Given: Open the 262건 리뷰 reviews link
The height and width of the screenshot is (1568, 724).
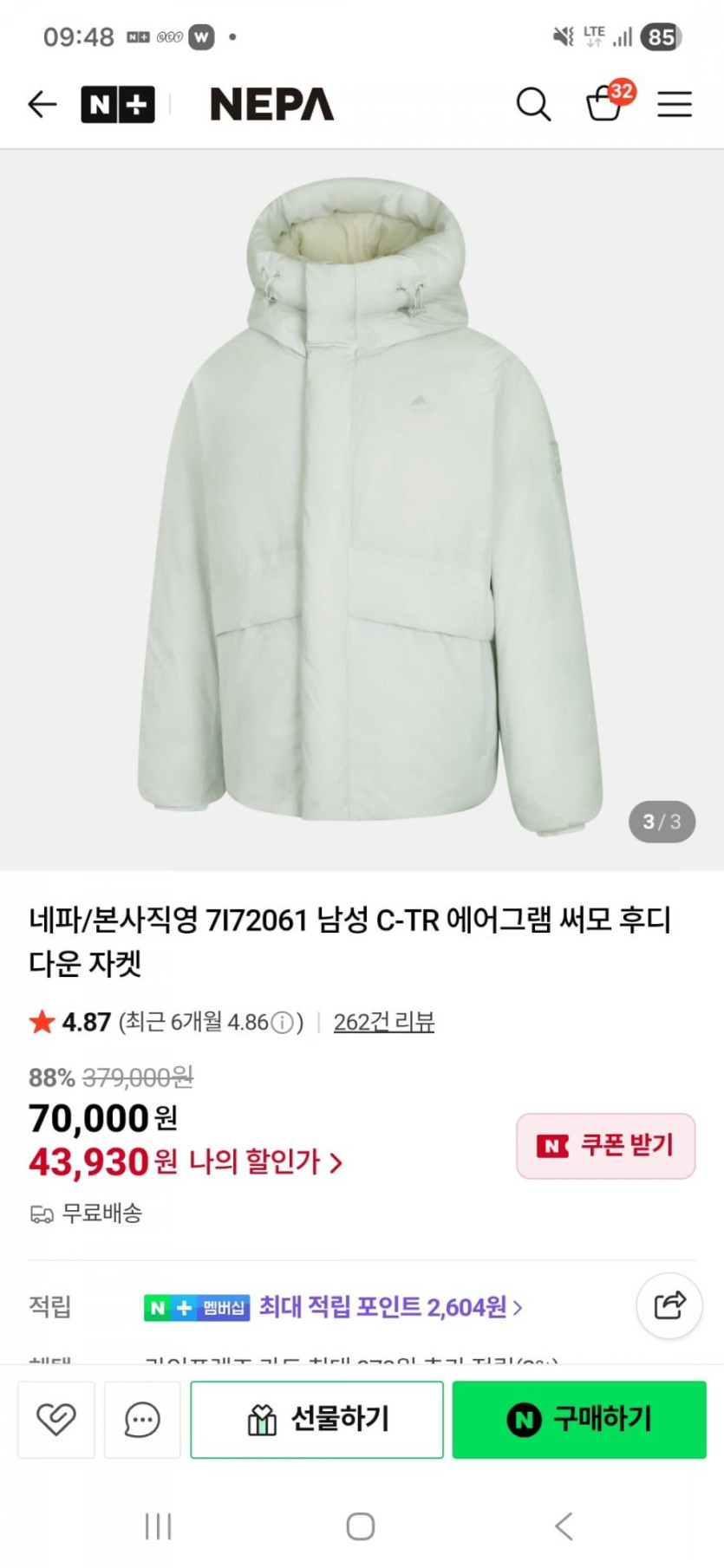Looking at the screenshot, I should click(x=383, y=1022).
